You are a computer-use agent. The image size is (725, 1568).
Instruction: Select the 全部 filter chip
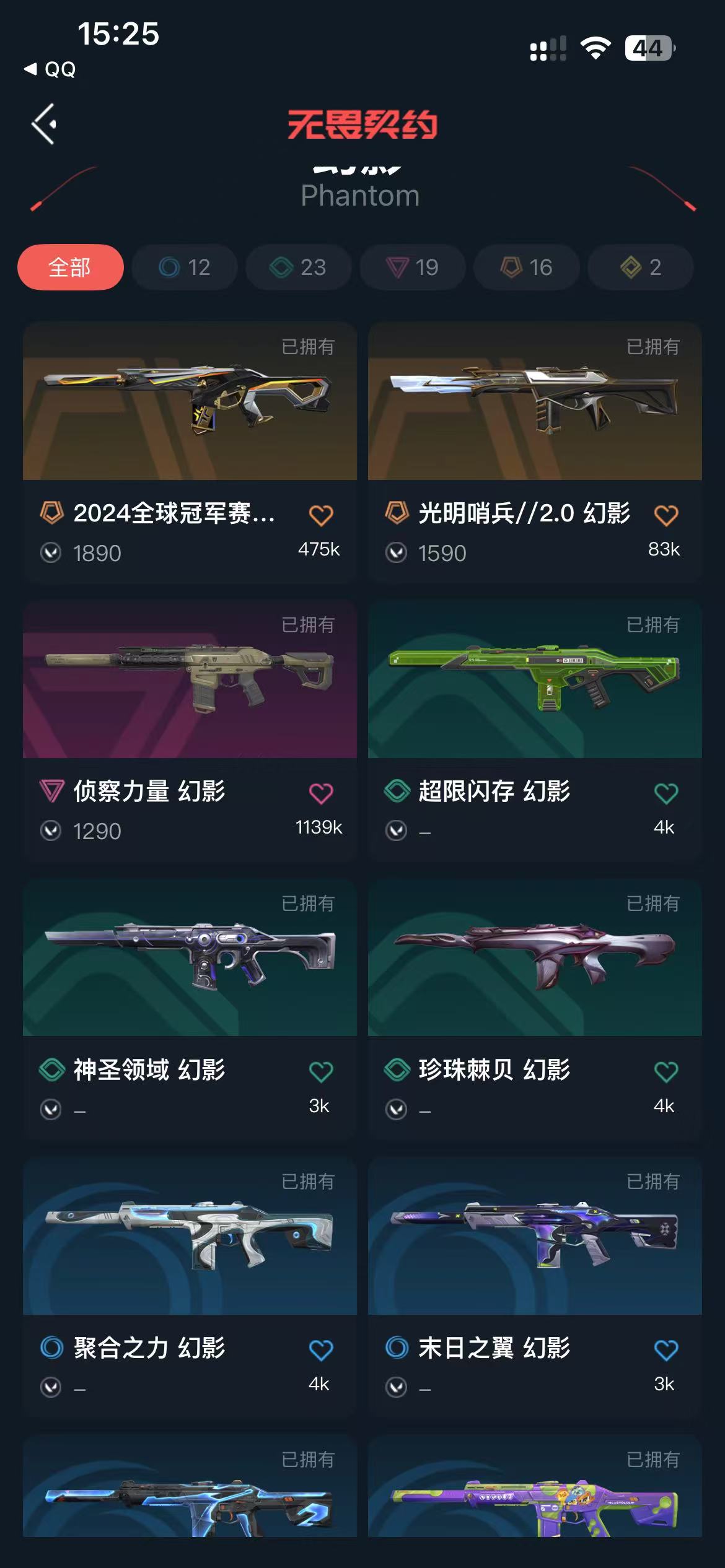click(70, 268)
